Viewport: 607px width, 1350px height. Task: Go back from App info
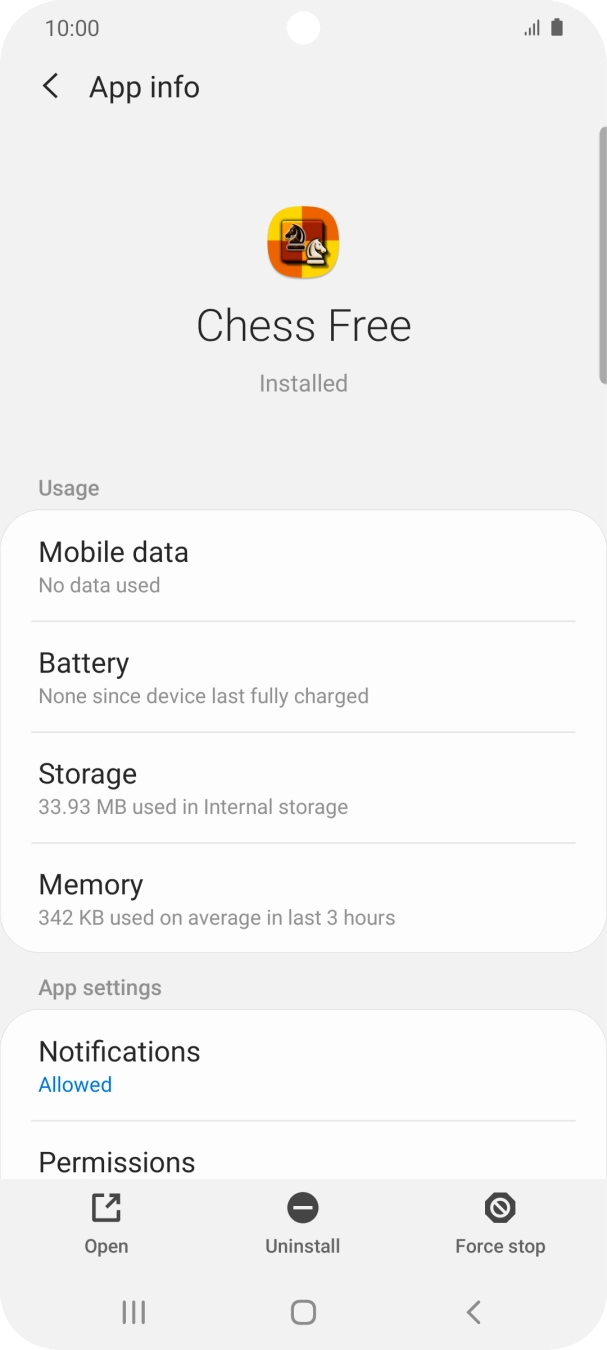(50, 87)
